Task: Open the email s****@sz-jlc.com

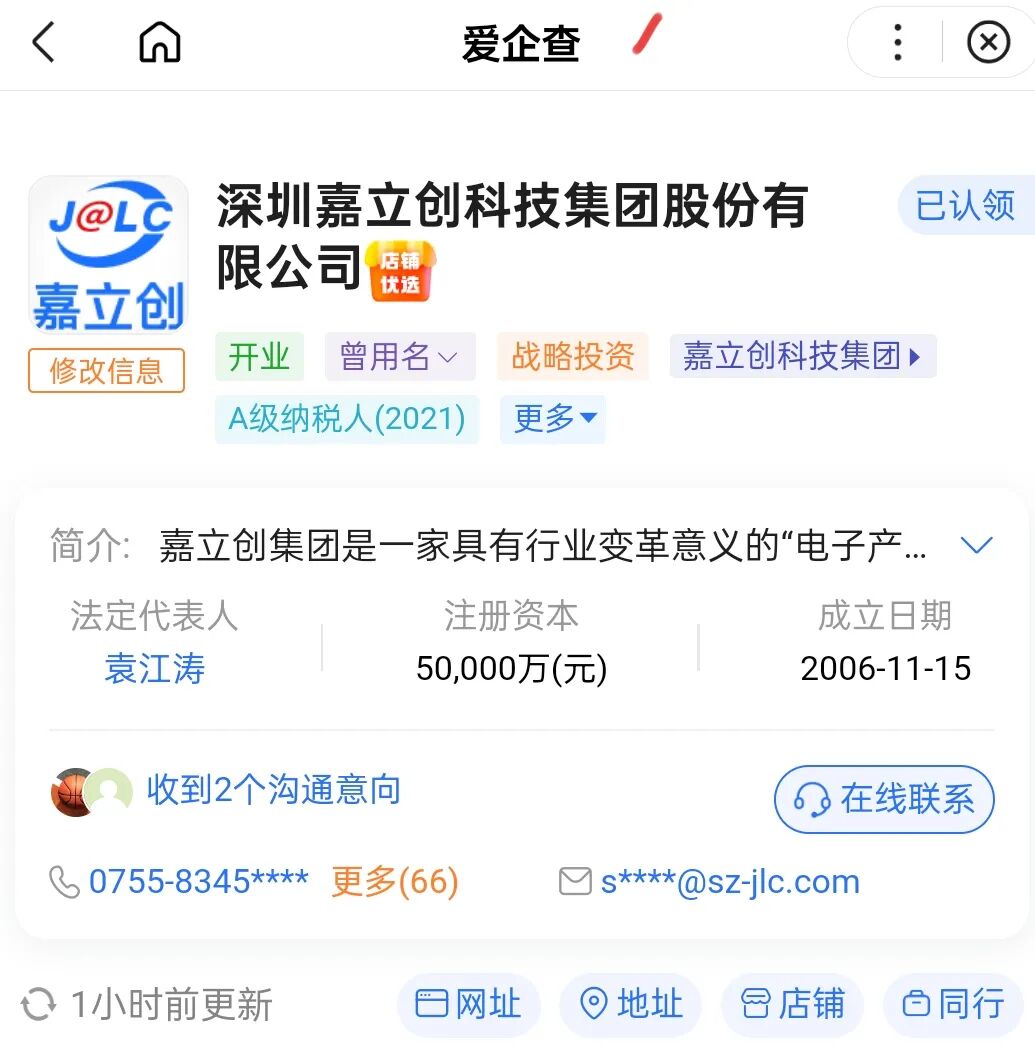Action: click(x=729, y=882)
